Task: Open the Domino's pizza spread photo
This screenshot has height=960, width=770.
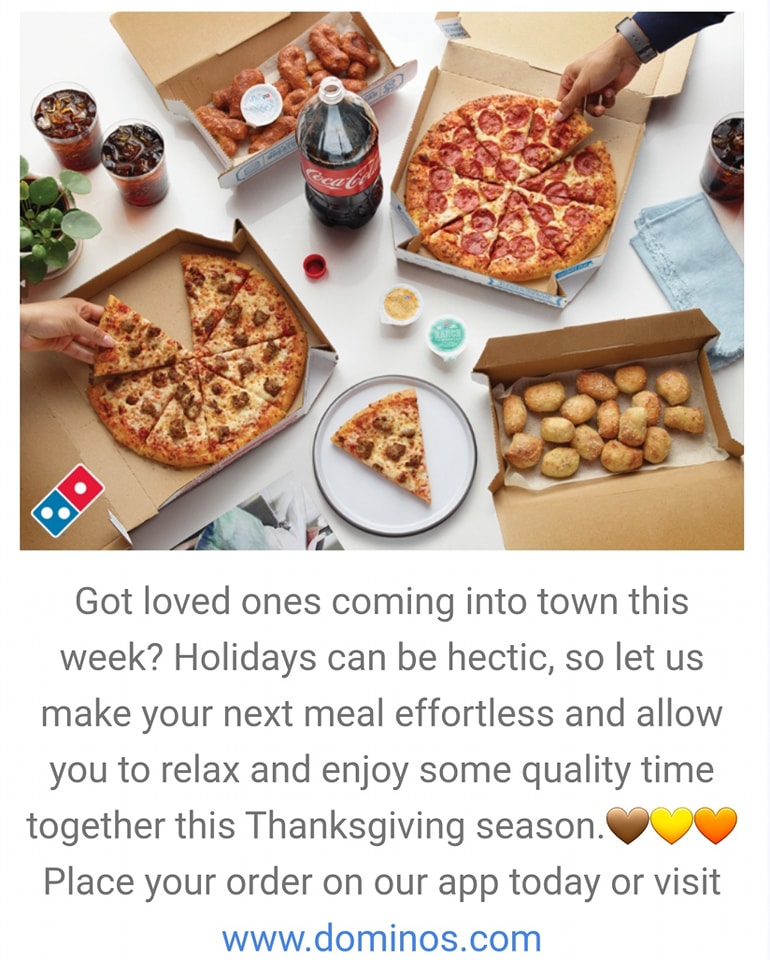Action: click(381, 280)
